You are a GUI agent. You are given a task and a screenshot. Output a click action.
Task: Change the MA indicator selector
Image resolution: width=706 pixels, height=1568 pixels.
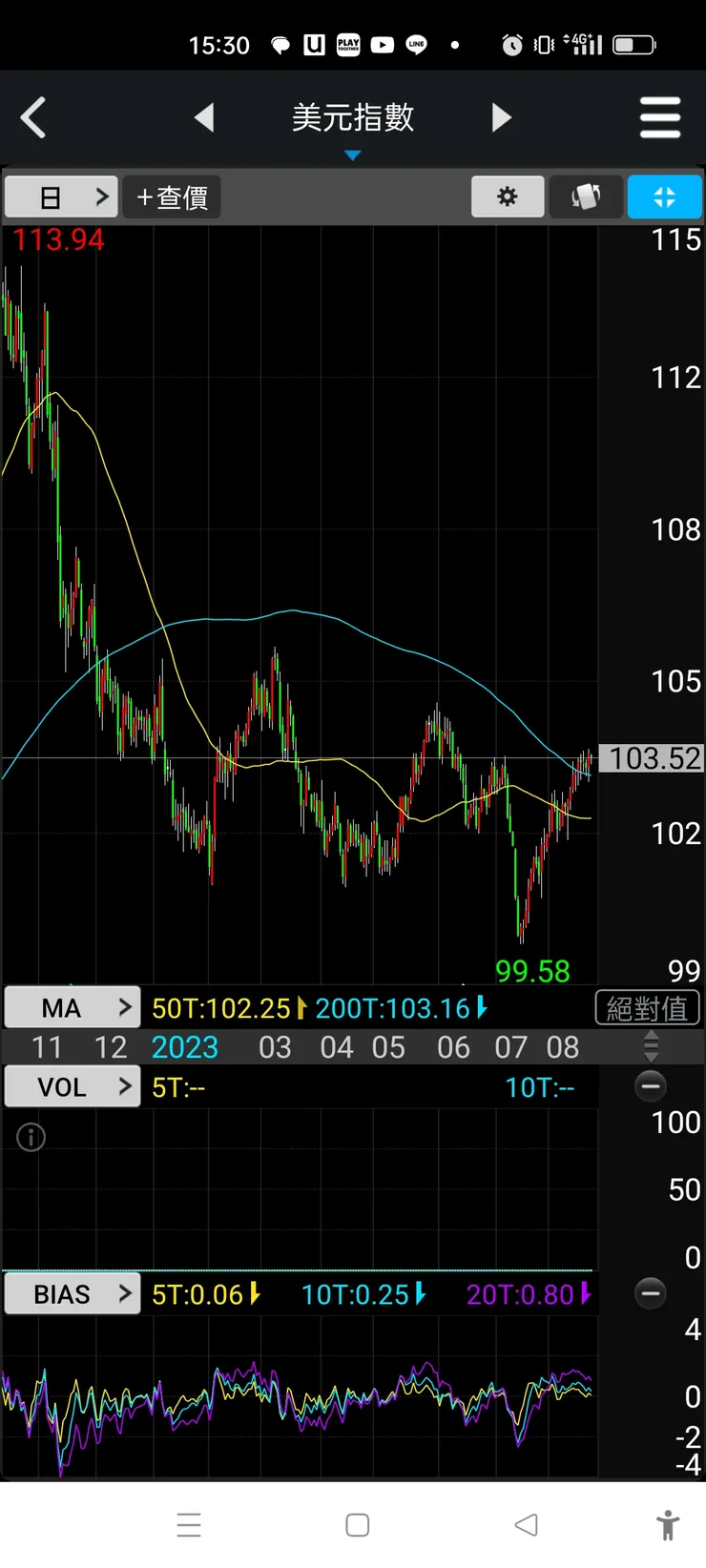point(73,1008)
